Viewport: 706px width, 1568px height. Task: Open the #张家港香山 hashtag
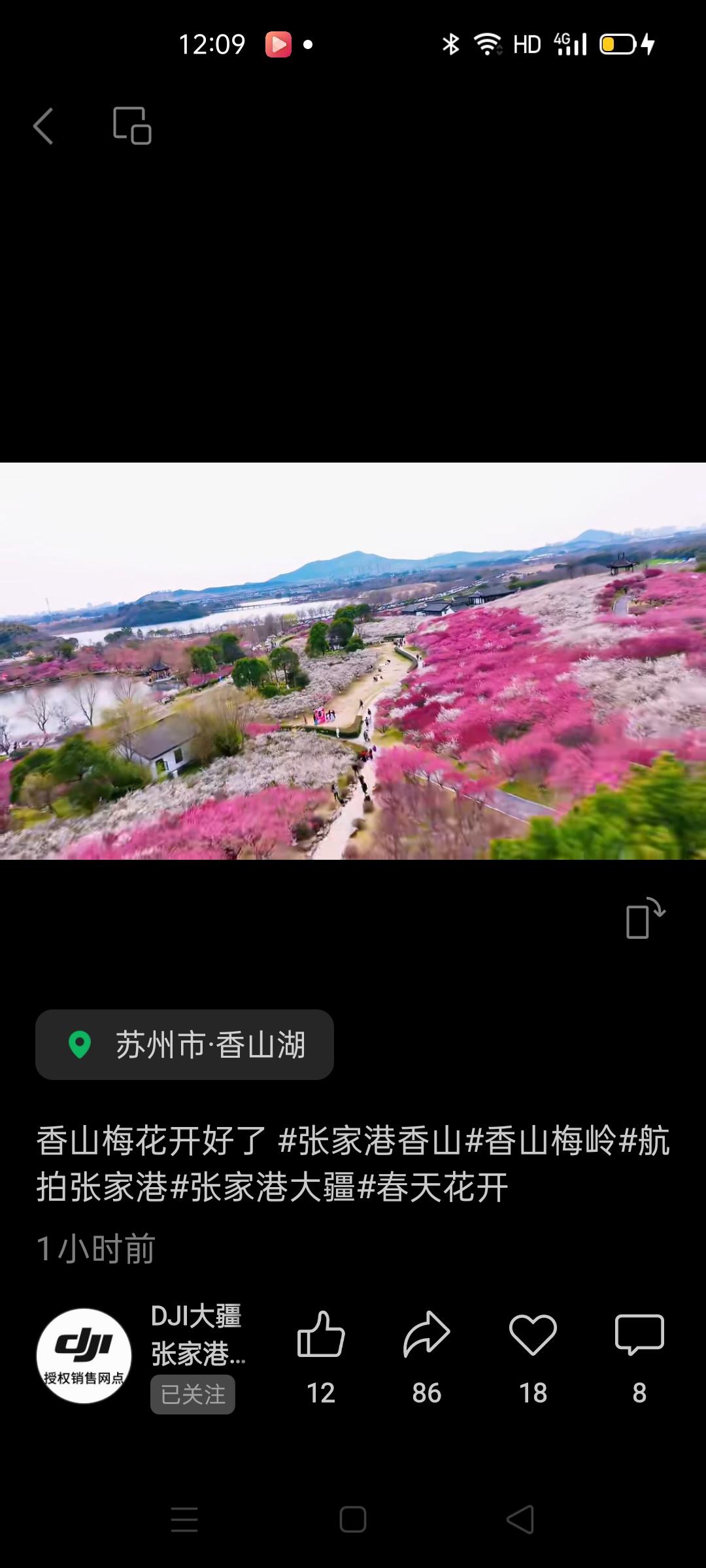369,1141
